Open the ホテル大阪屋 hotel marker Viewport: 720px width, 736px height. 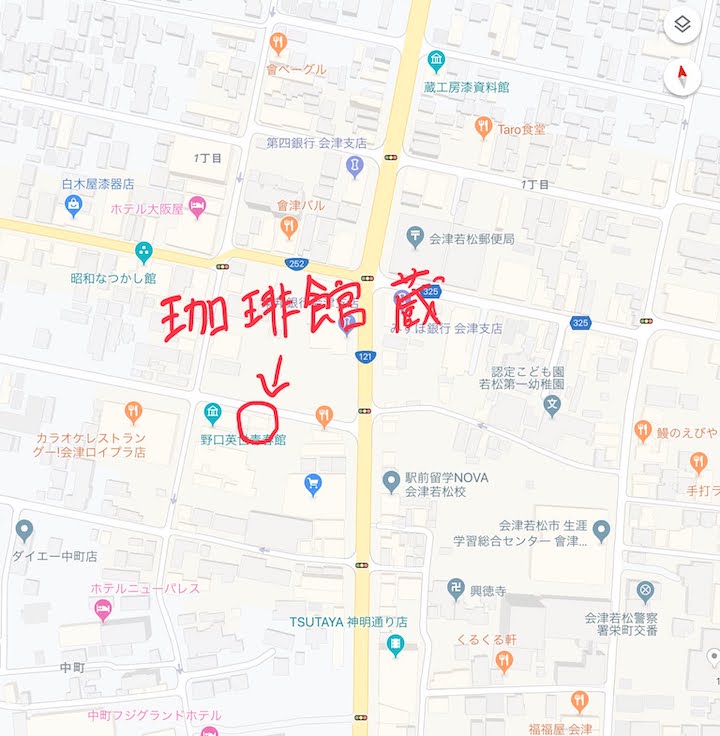click(x=198, y=207)
